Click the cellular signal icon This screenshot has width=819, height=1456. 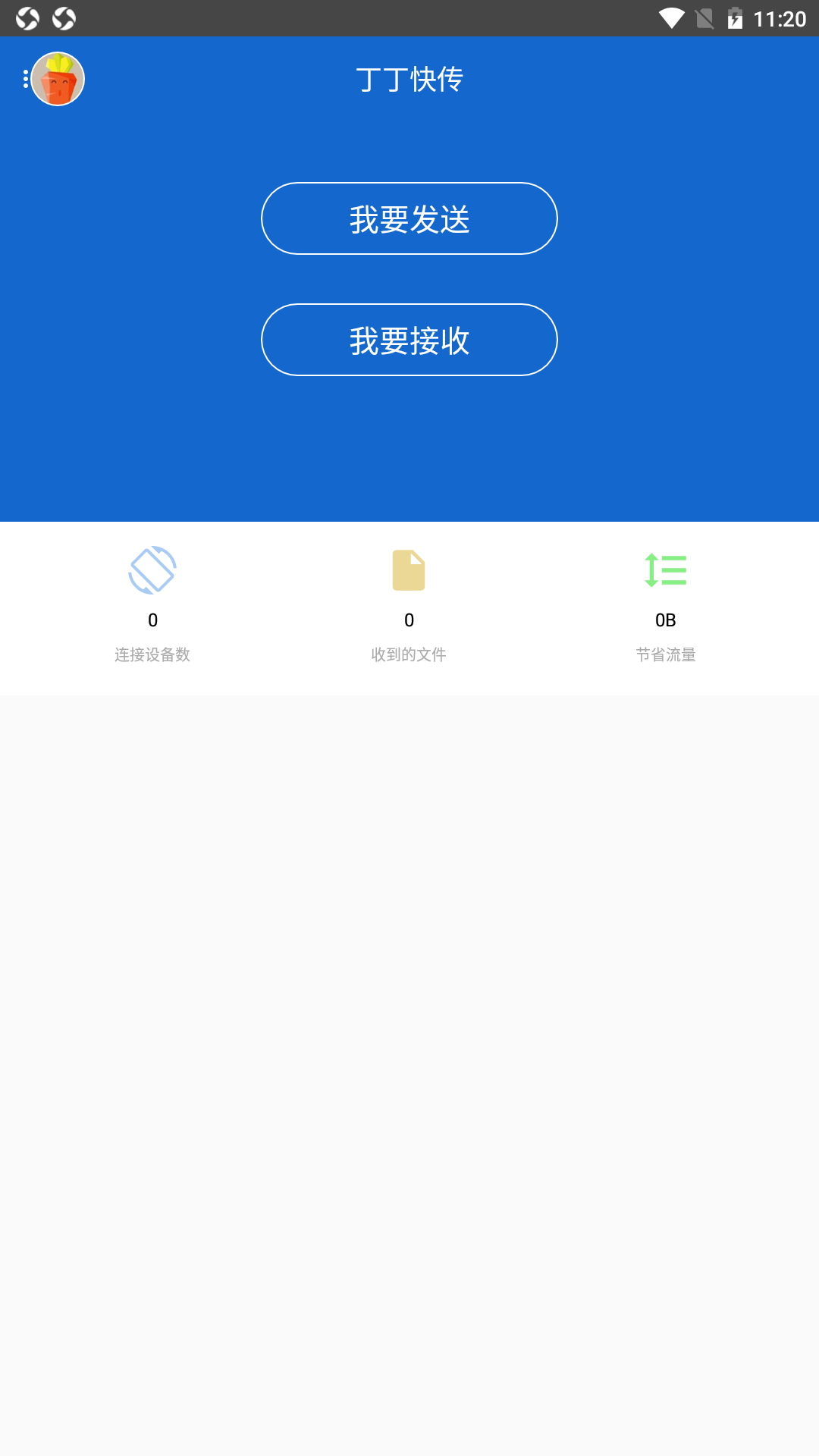[x=704, y=17]
